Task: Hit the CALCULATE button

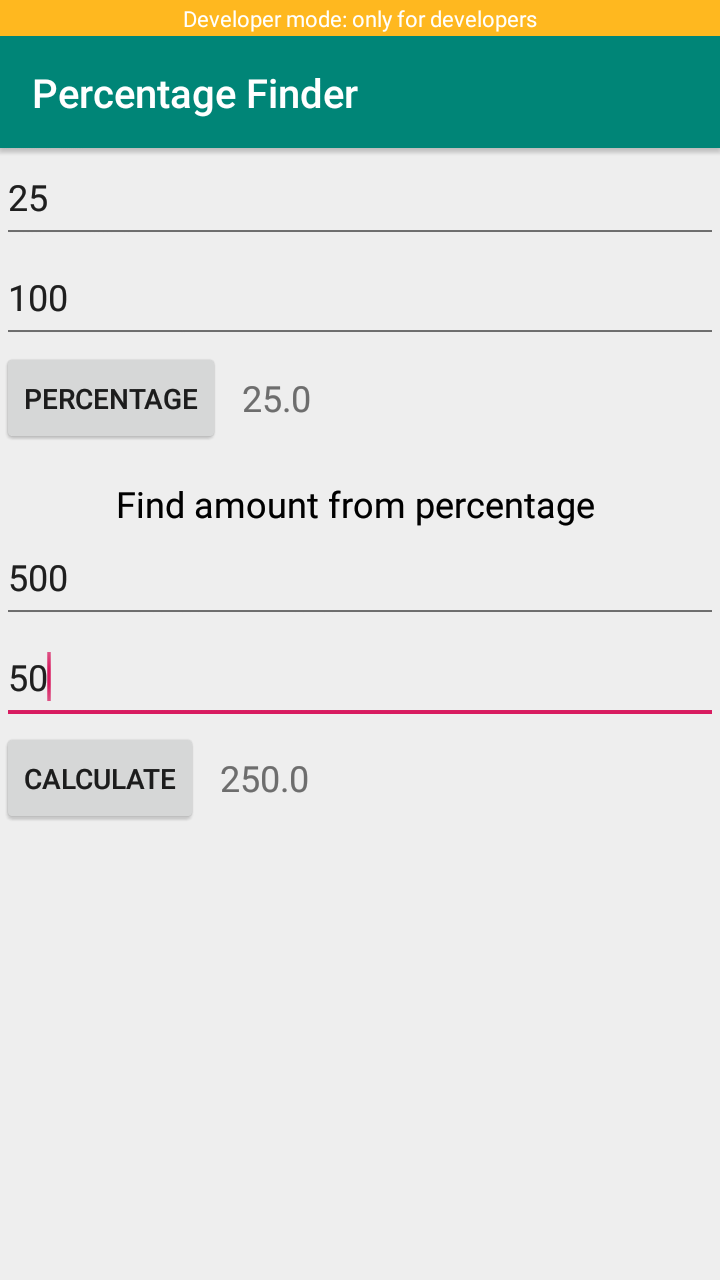Action: [100, 779]
